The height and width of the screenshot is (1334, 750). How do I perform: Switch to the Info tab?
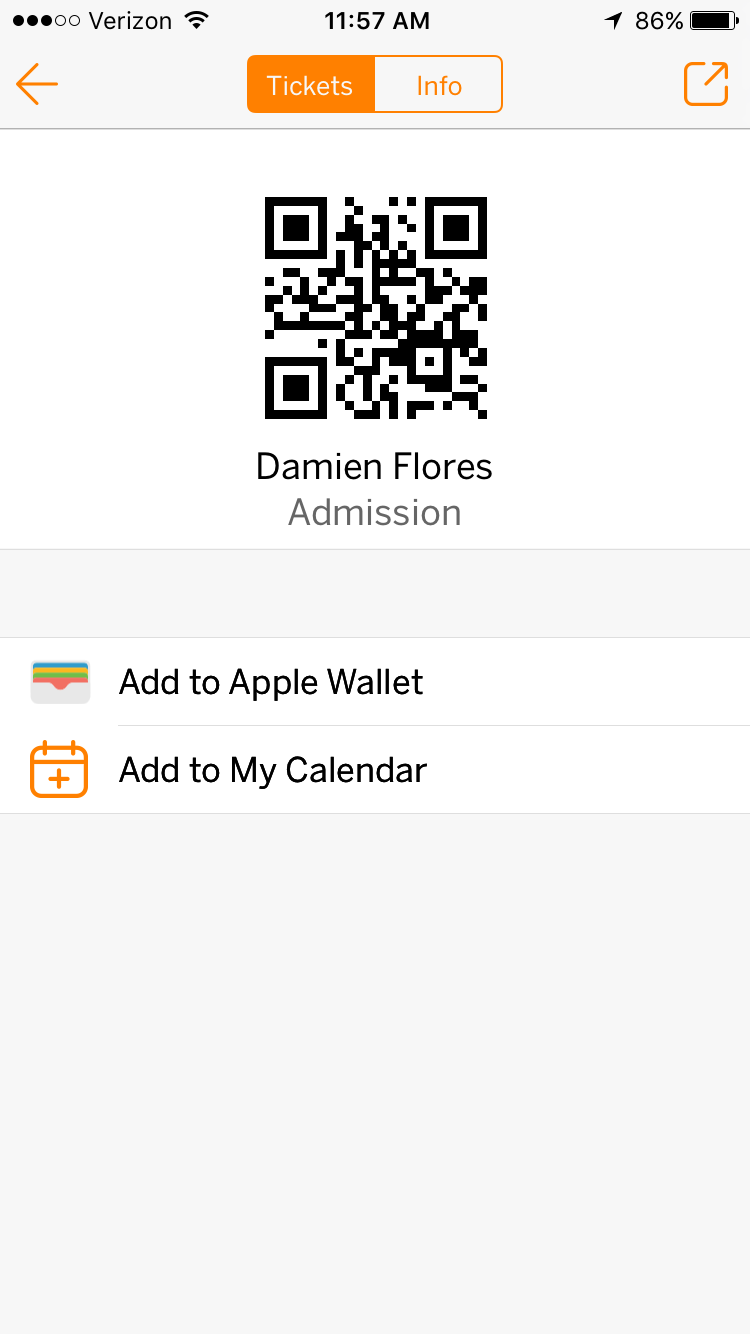438,85
